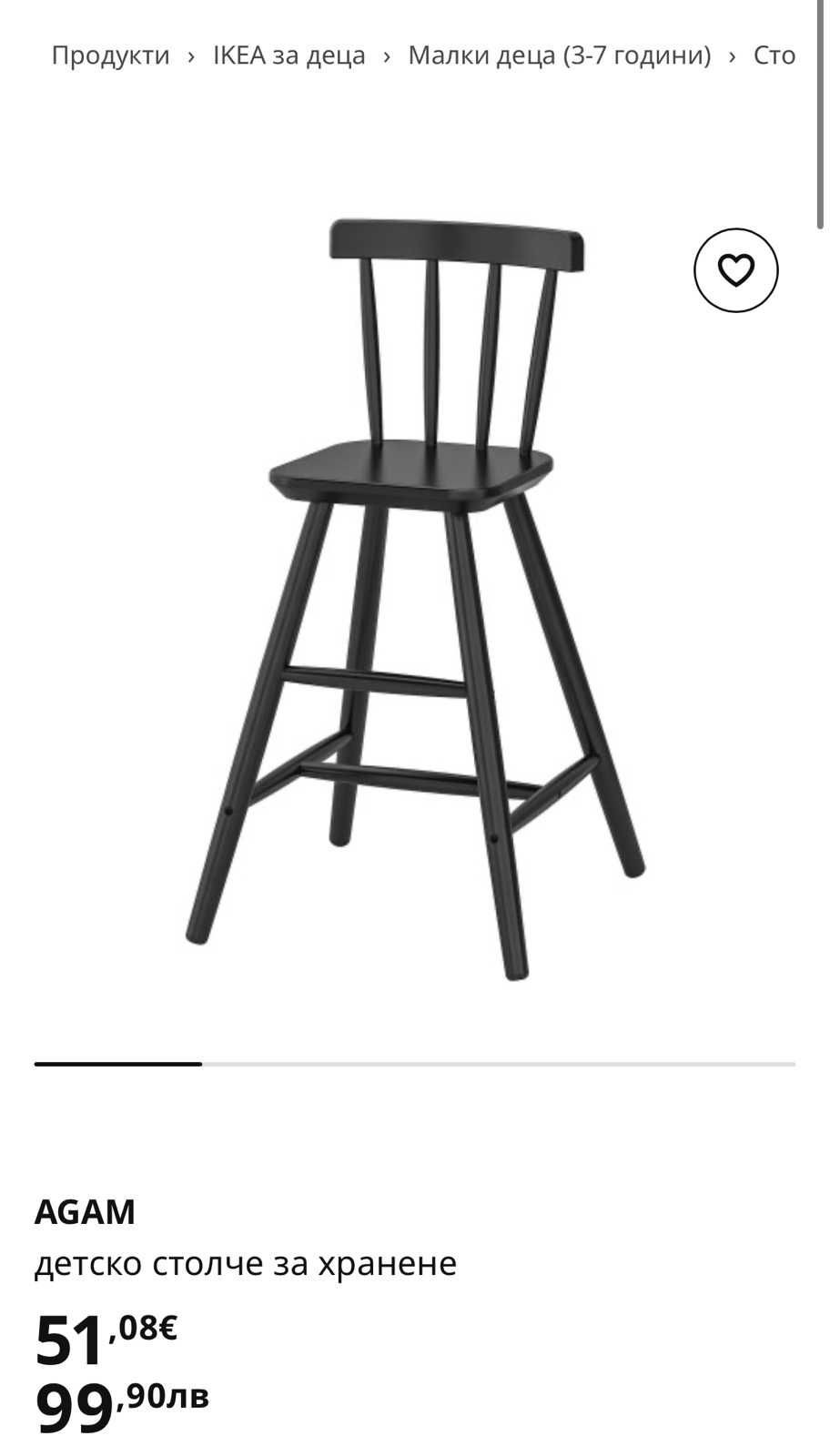
Task: Go to IKEA за деца breadcrumb
Action: [x=288, y=56]
